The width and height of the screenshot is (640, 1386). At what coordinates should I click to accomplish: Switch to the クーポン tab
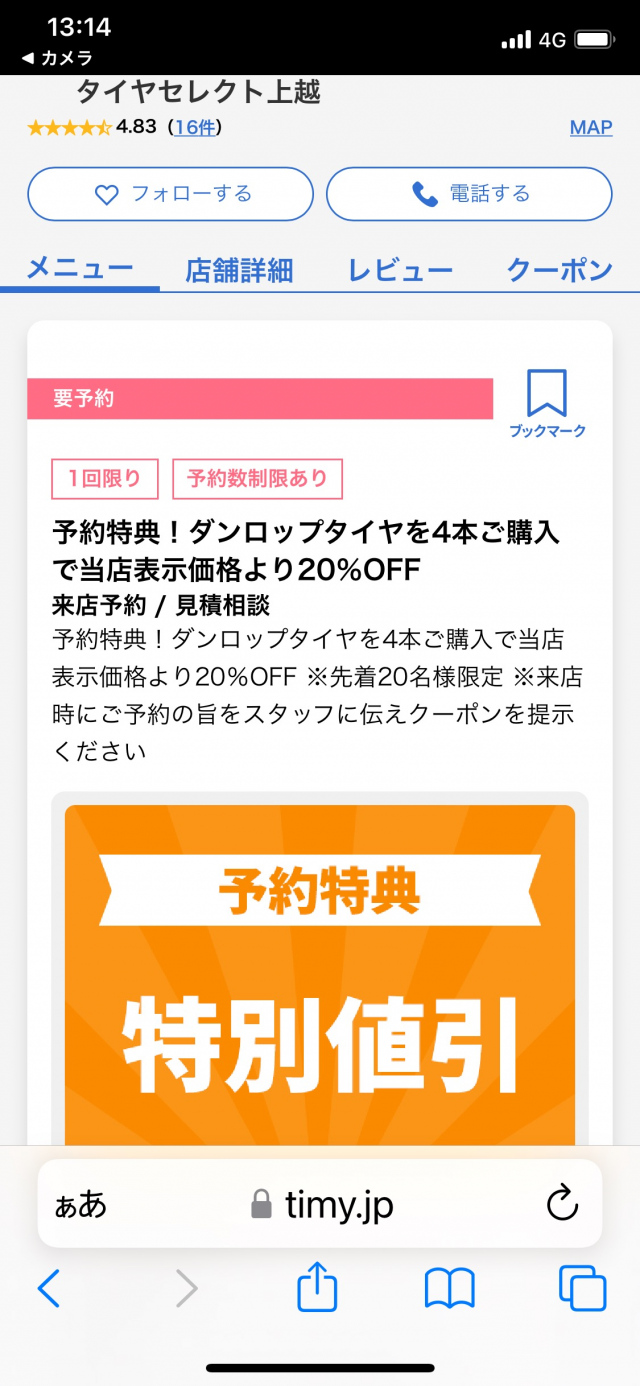559,270
